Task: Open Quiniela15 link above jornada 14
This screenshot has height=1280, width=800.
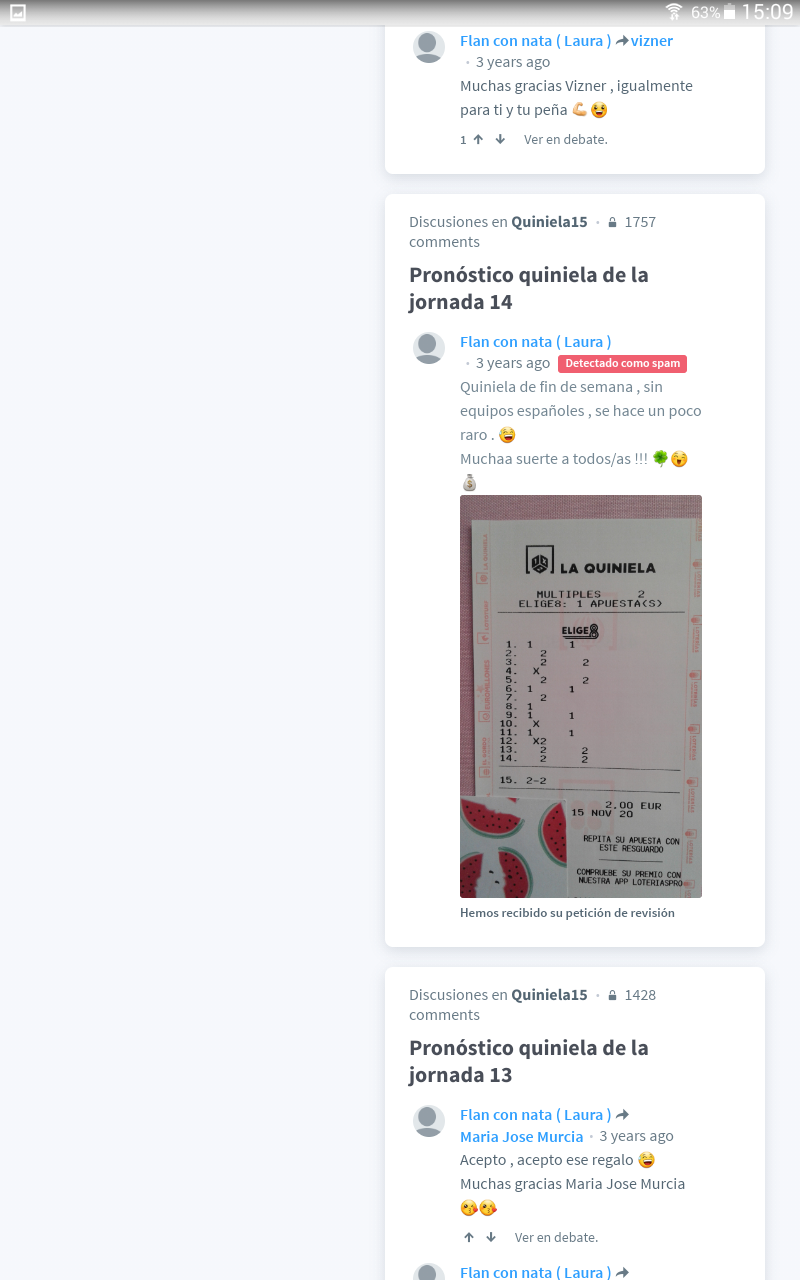Action: tap(549, 222)
